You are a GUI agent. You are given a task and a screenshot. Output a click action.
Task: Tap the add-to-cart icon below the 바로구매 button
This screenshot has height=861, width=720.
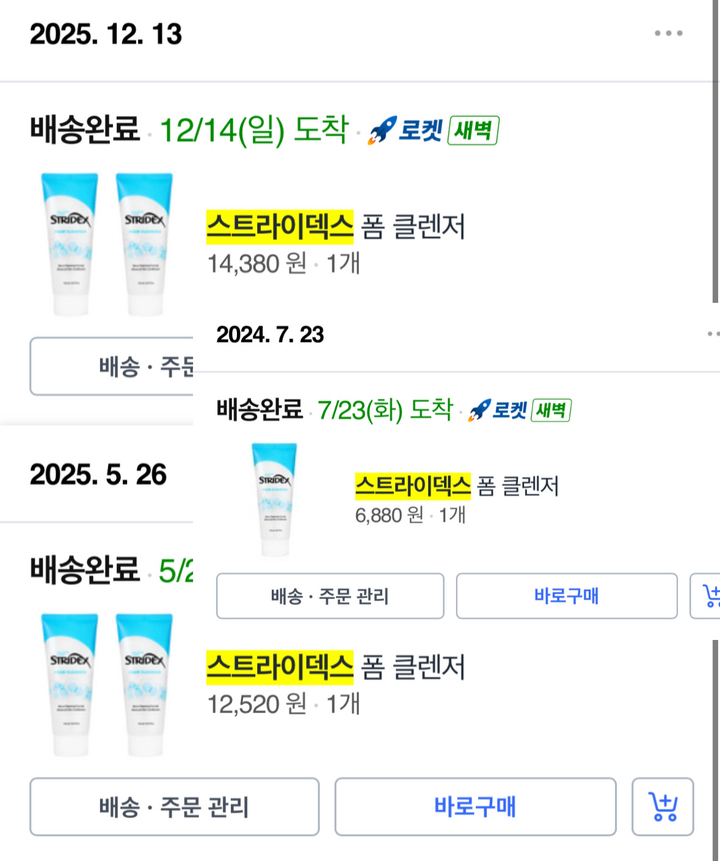pos(664,807)
